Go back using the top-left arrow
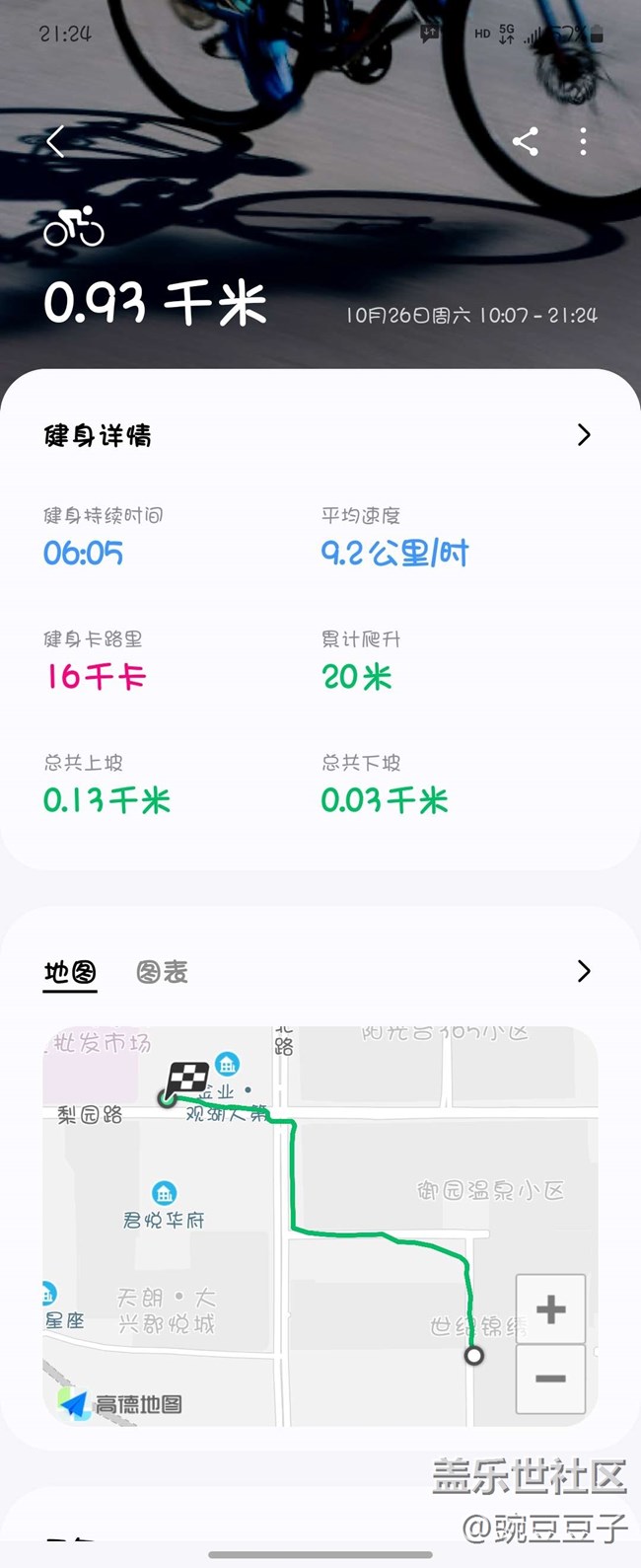 pos(55,142)
